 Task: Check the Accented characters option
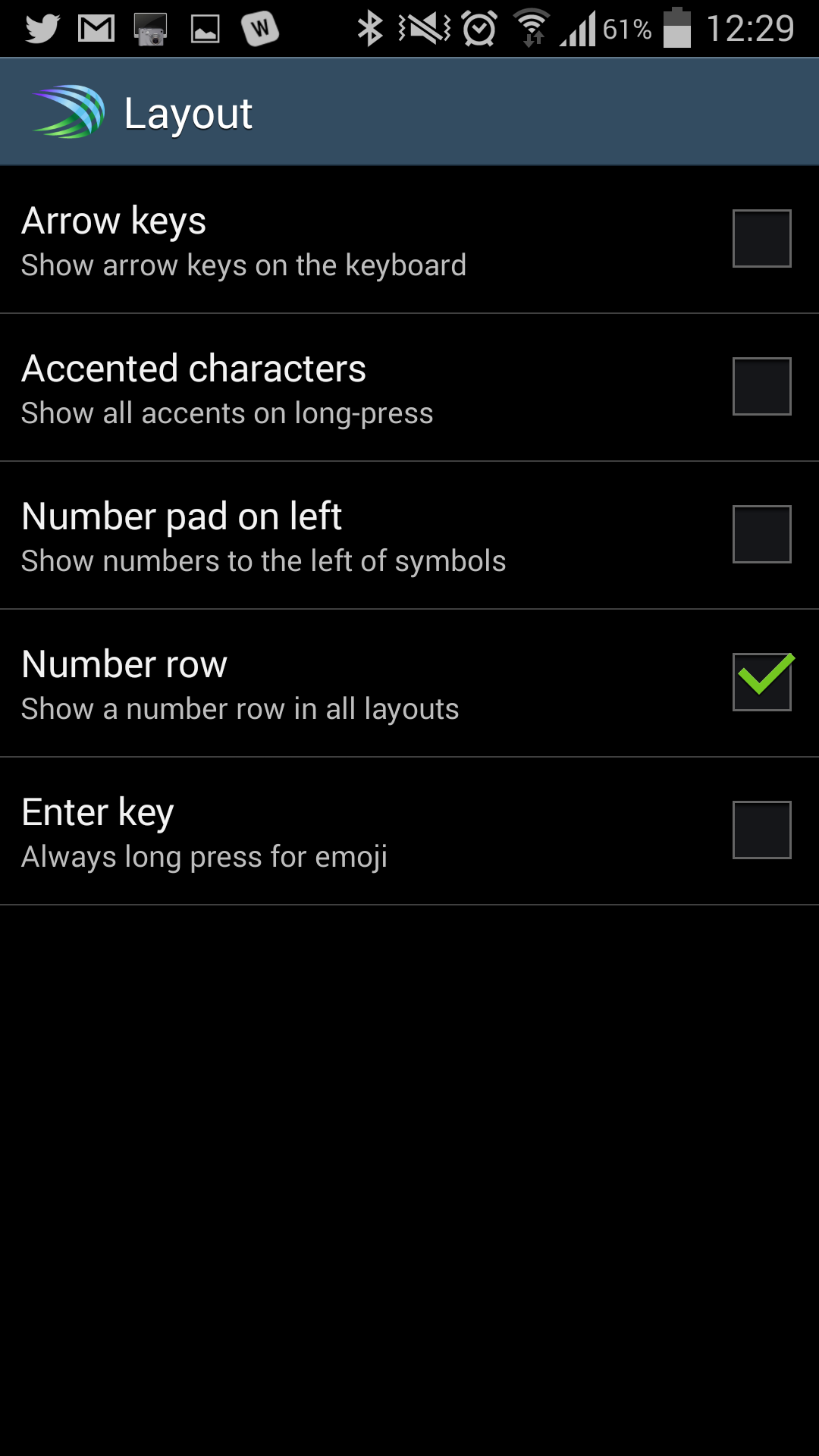pos(761,388)
